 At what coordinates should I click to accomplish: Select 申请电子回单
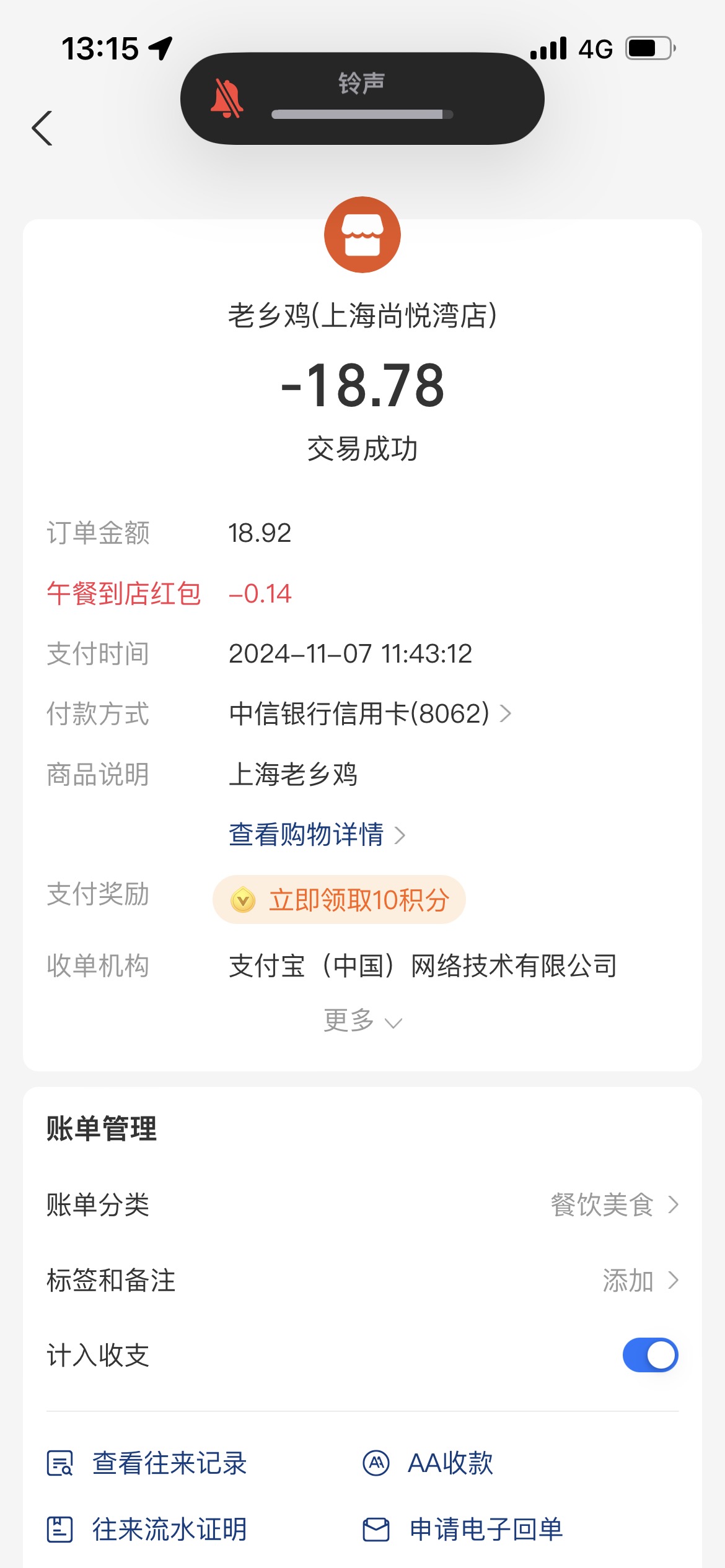(x=463, y=1529)
